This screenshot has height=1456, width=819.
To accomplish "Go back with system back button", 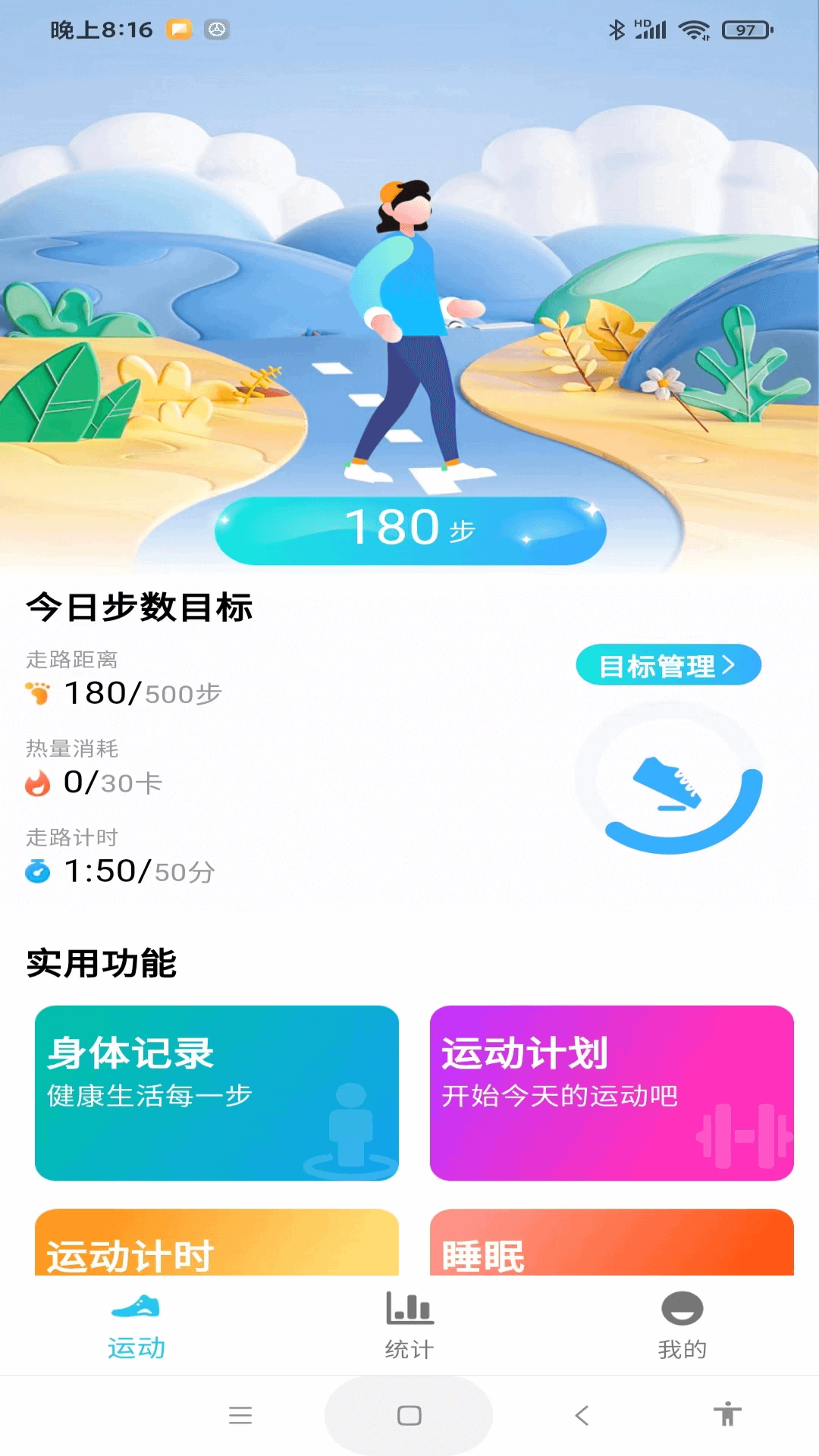I will [582, 1415].
